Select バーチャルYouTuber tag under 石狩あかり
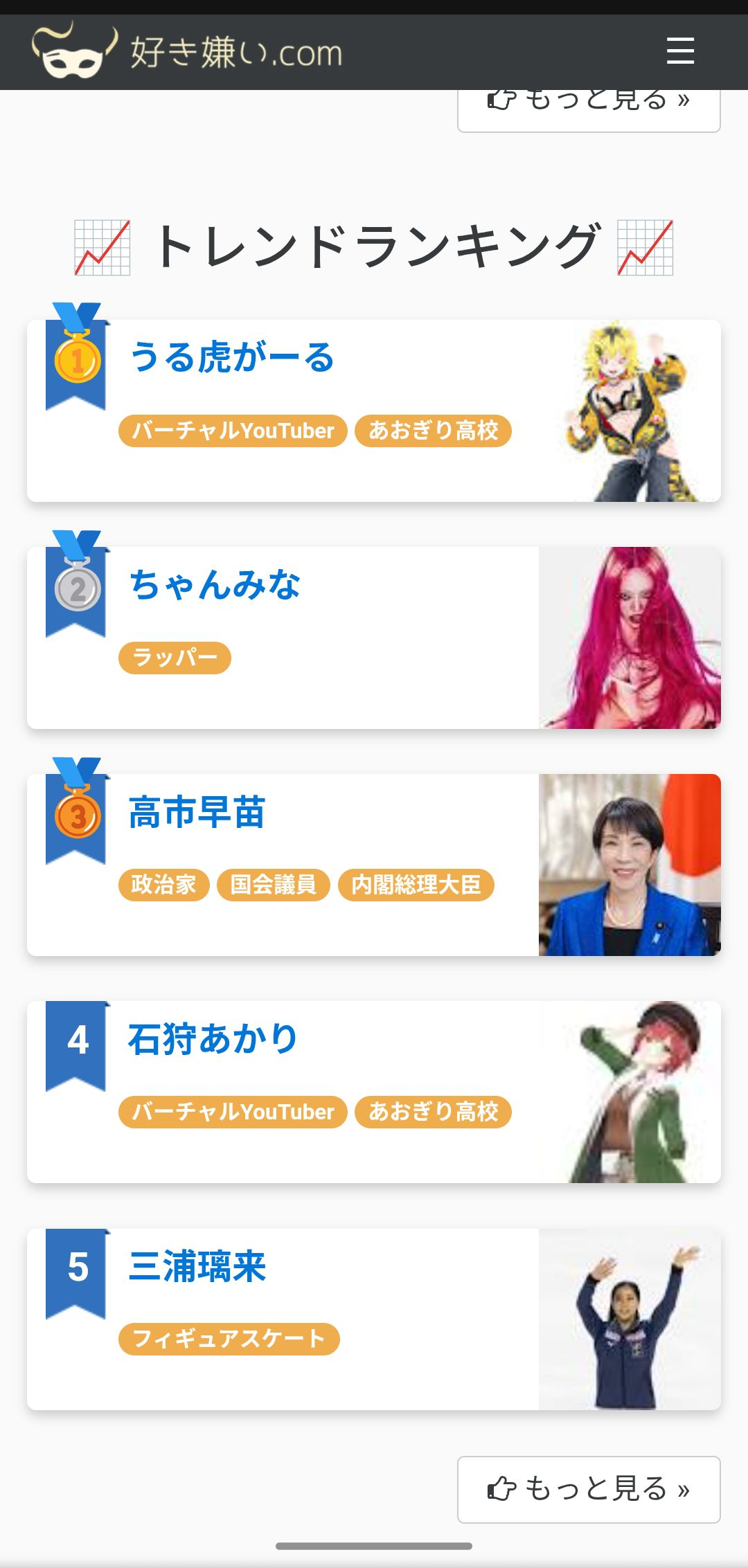748x1568 pixels. point(233,1112)
